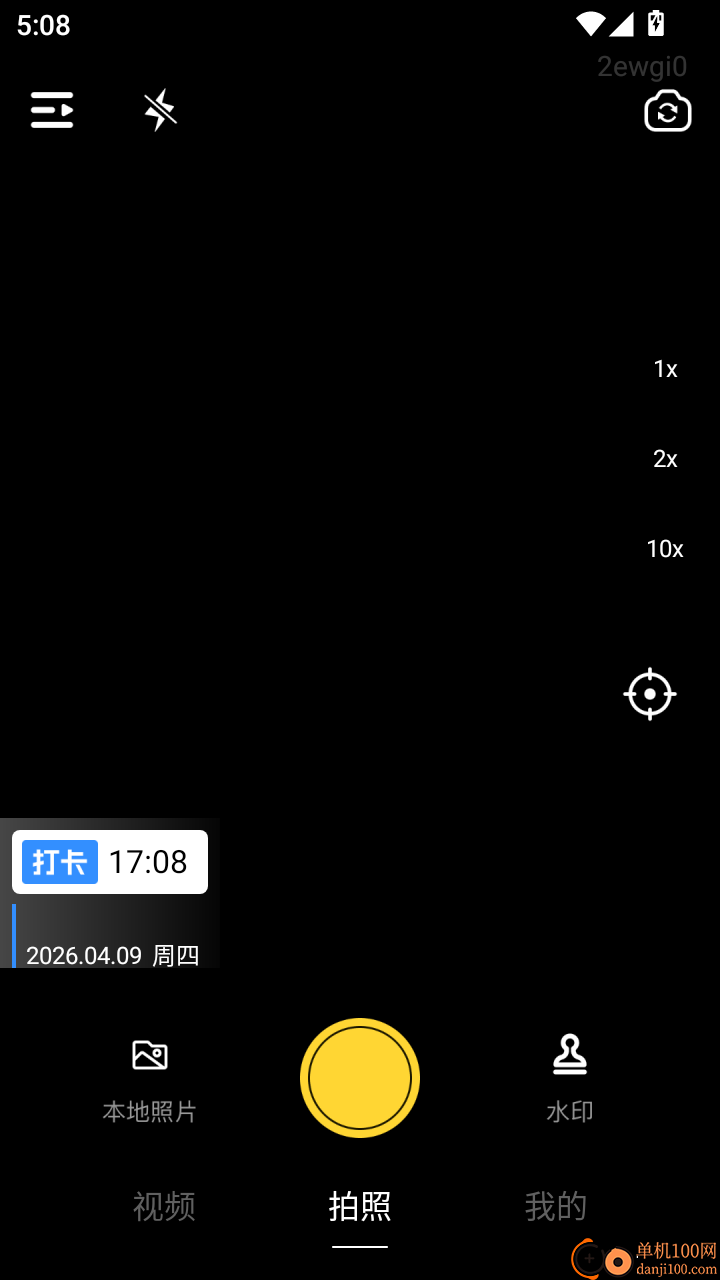Toggle the camera flash
Image resolution: width=720 pixels, height=1280 pixels.
(x=160, y=110)
